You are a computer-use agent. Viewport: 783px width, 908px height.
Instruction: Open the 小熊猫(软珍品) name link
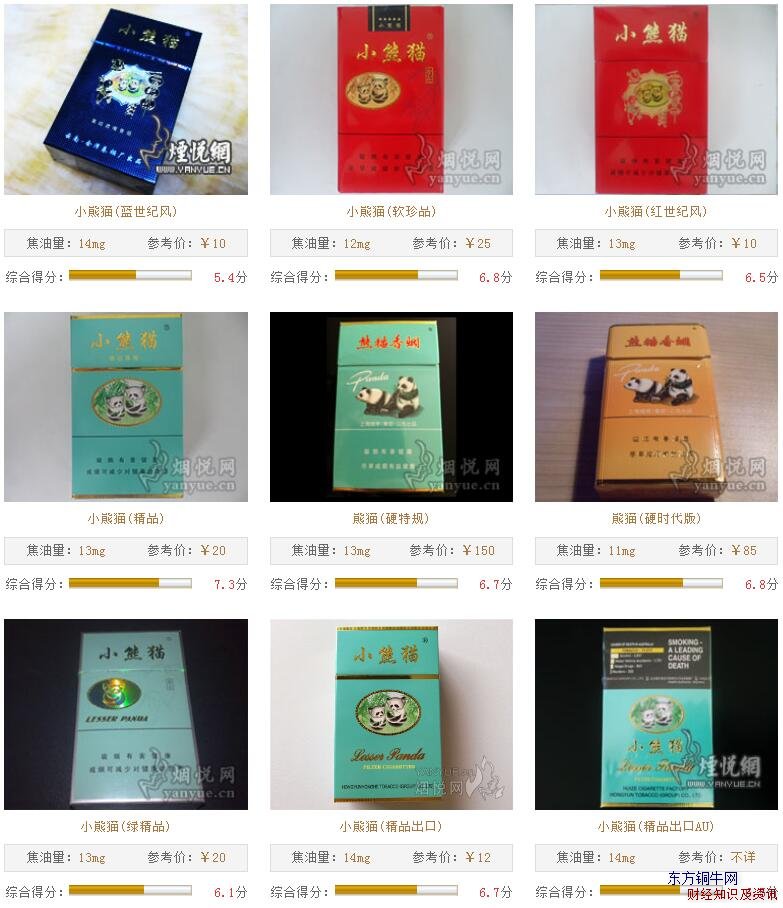[391, 212]
